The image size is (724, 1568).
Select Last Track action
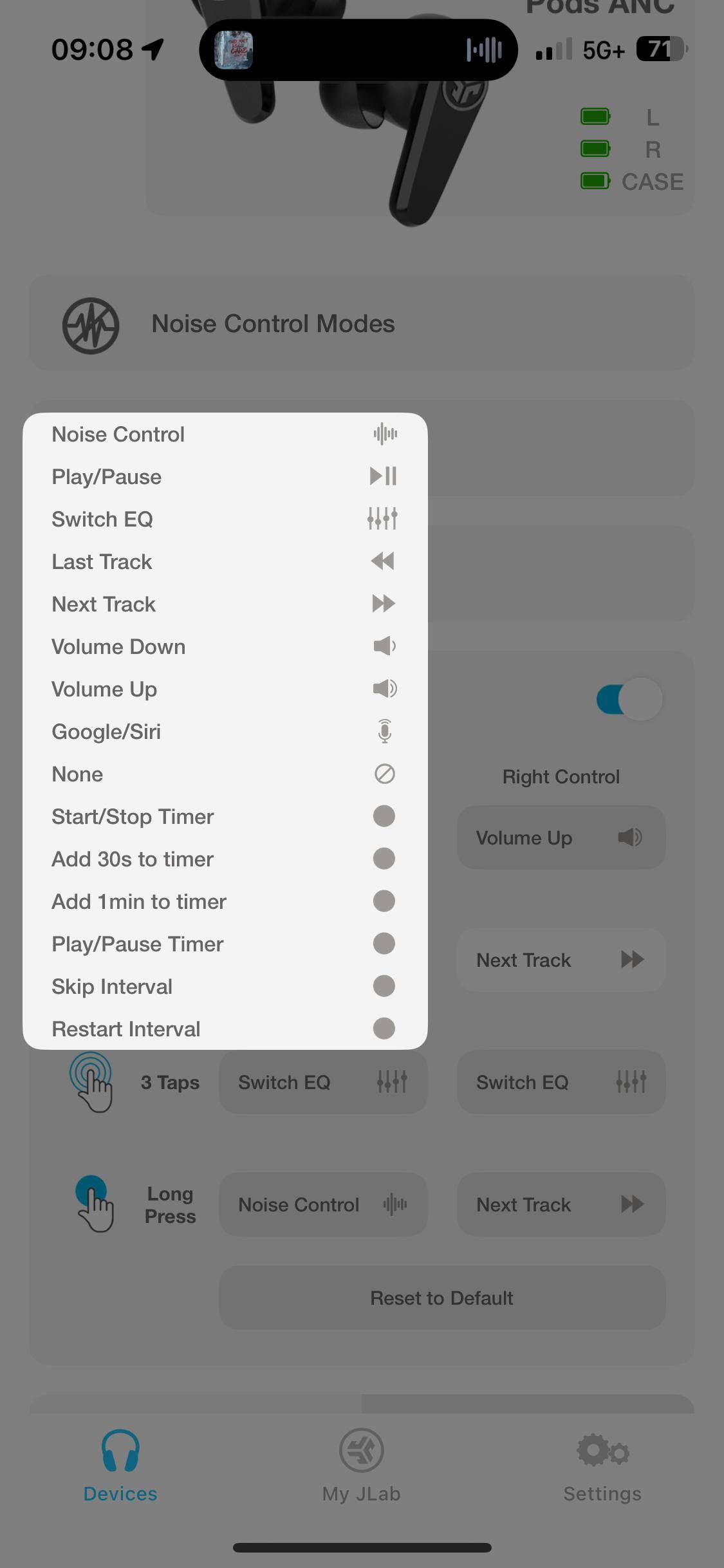225,562
